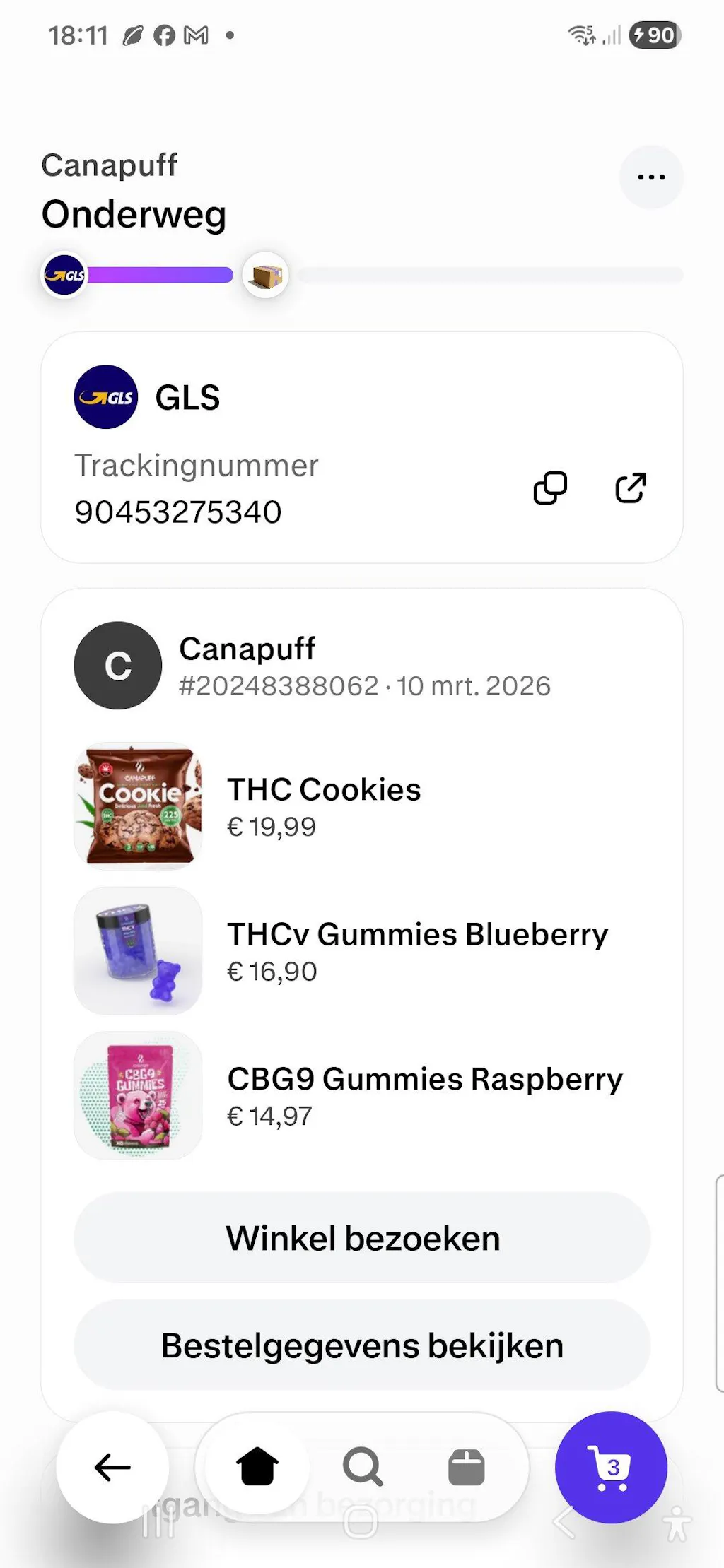
Task: Open the three-dot overflow menu
Action: (x=651, y=177)
